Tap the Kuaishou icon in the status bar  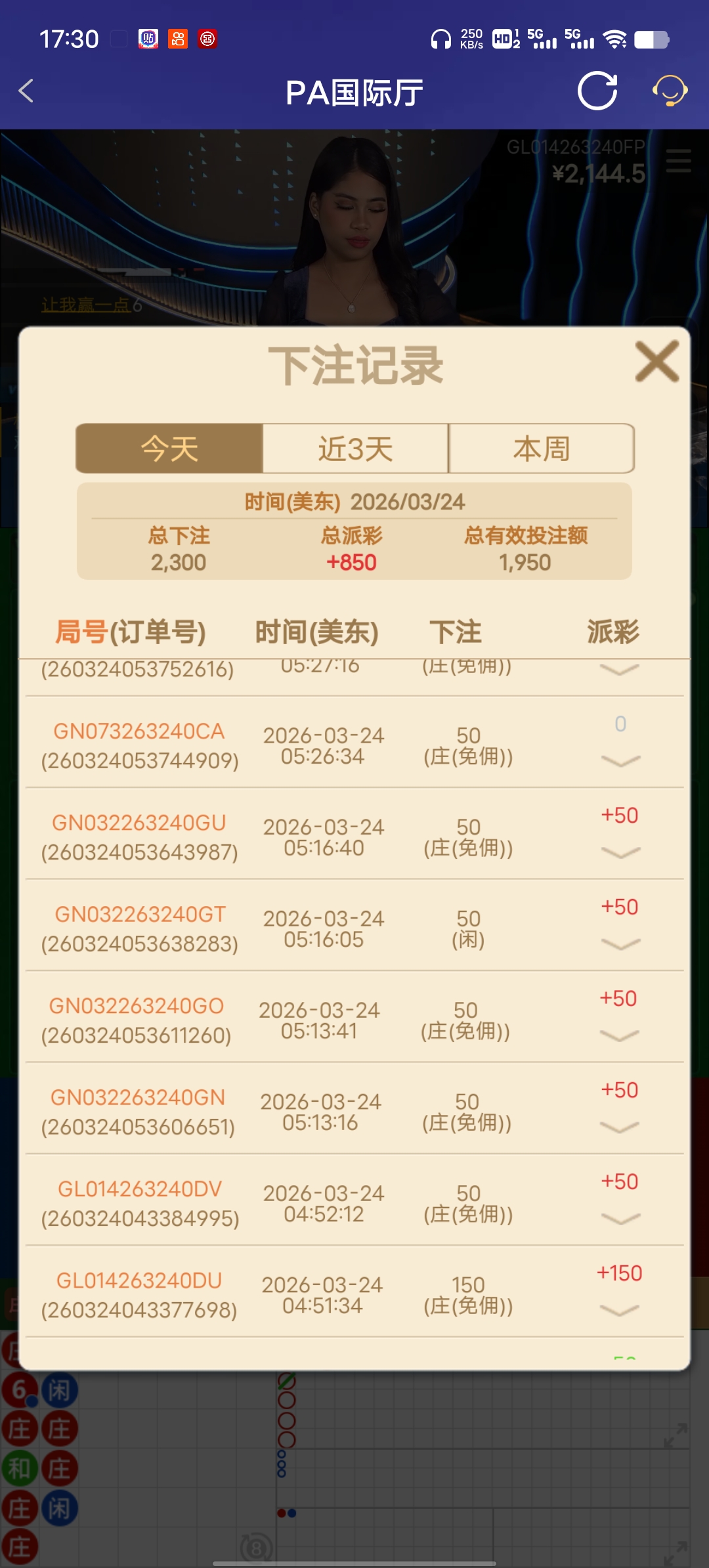coord(177,39)
